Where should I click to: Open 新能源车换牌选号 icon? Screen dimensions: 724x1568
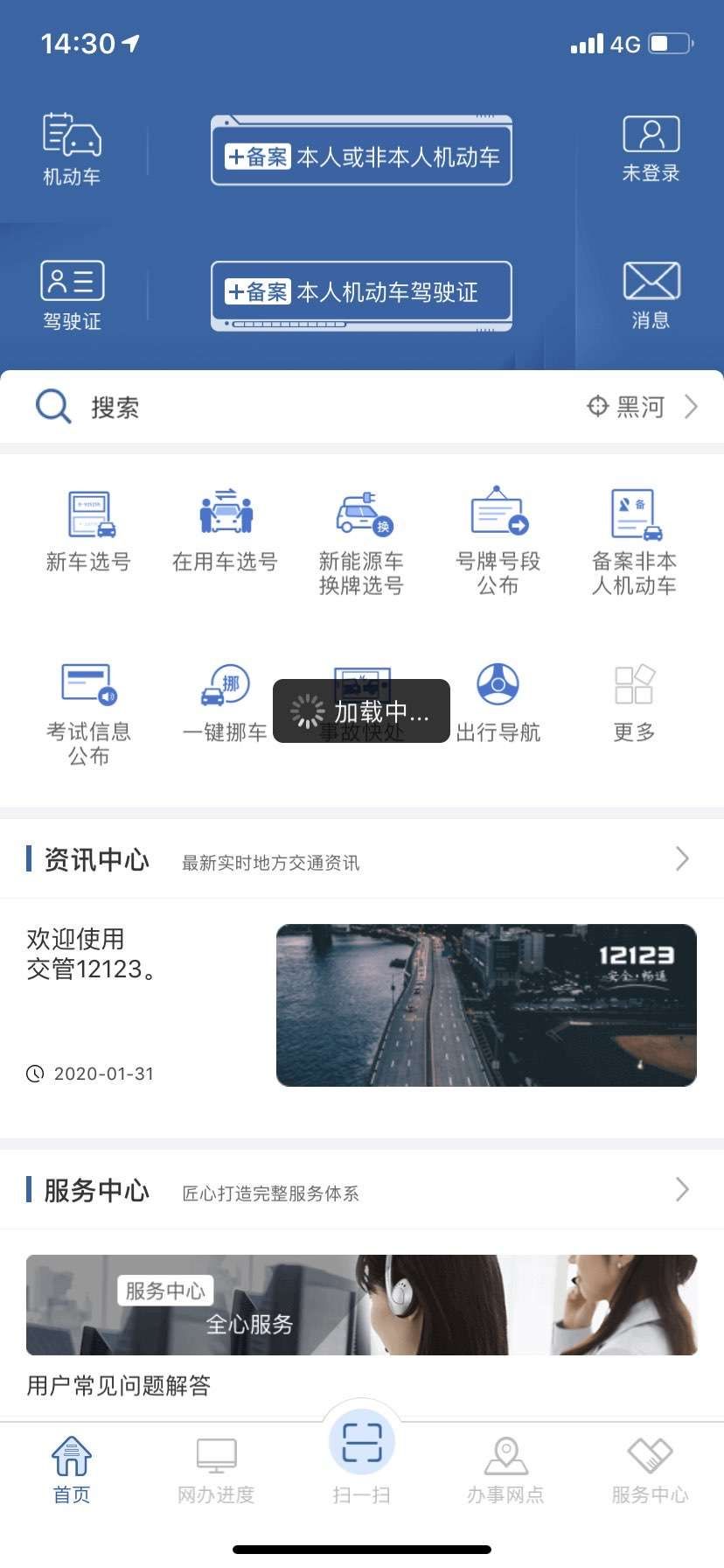pyautogui.click(x=361, y=534)
